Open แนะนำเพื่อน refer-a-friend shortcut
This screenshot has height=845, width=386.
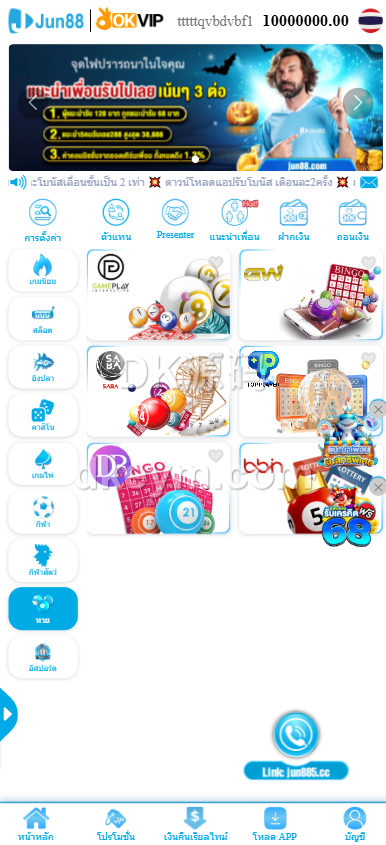(235, 220)
